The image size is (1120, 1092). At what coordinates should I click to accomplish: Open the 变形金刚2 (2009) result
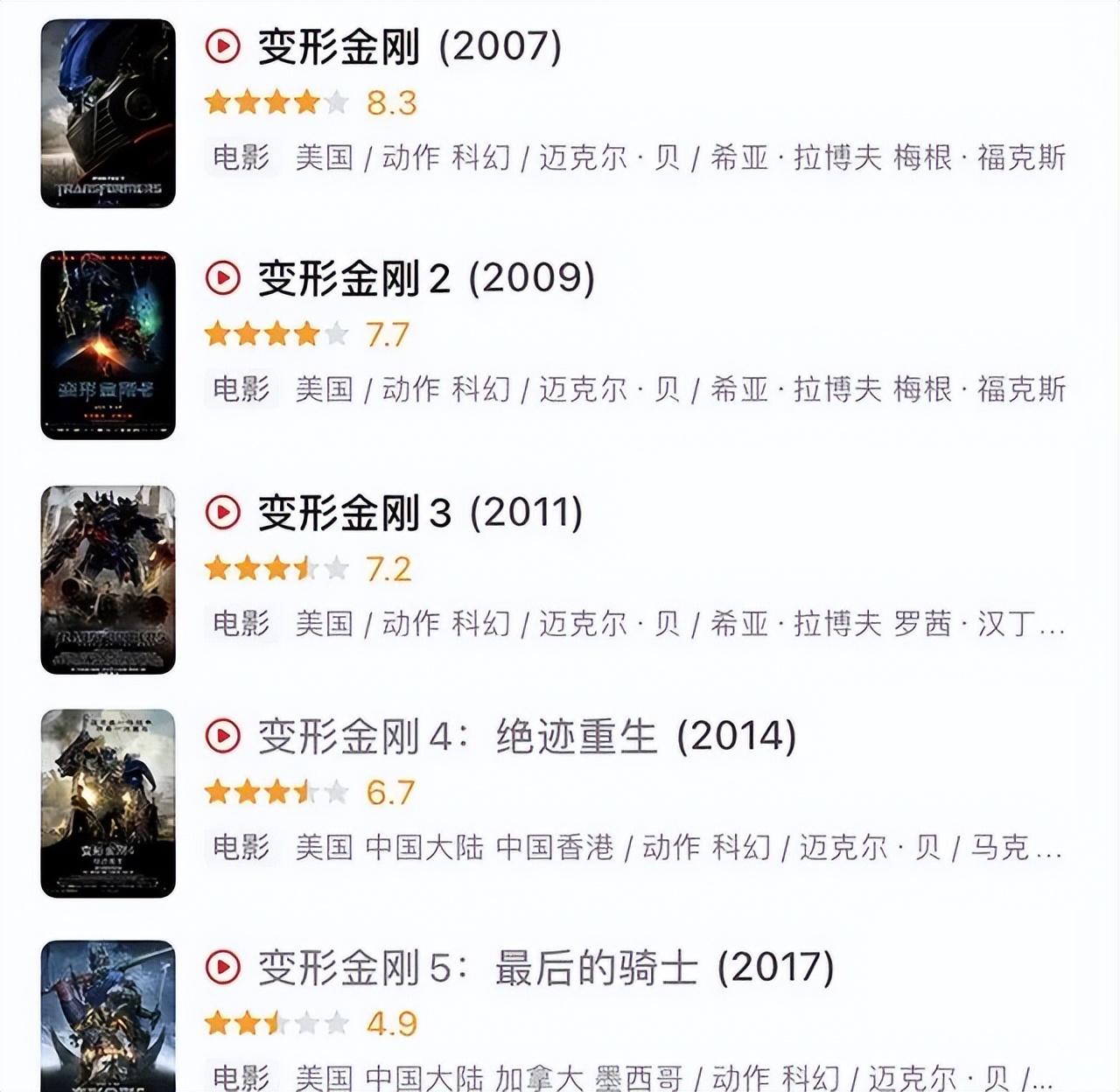[x=425, y=279]
